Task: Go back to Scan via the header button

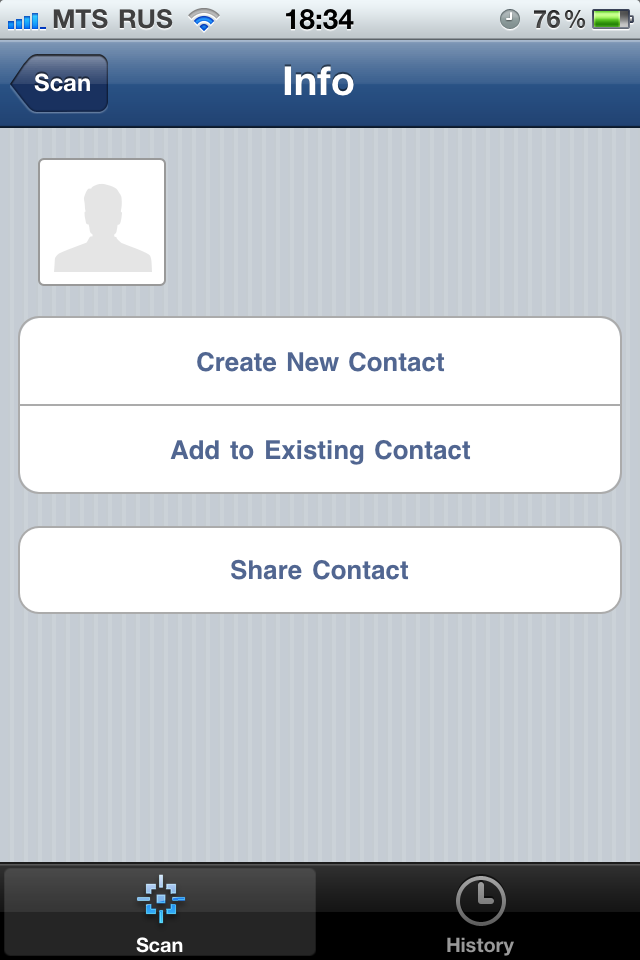Action: point(60,83)
